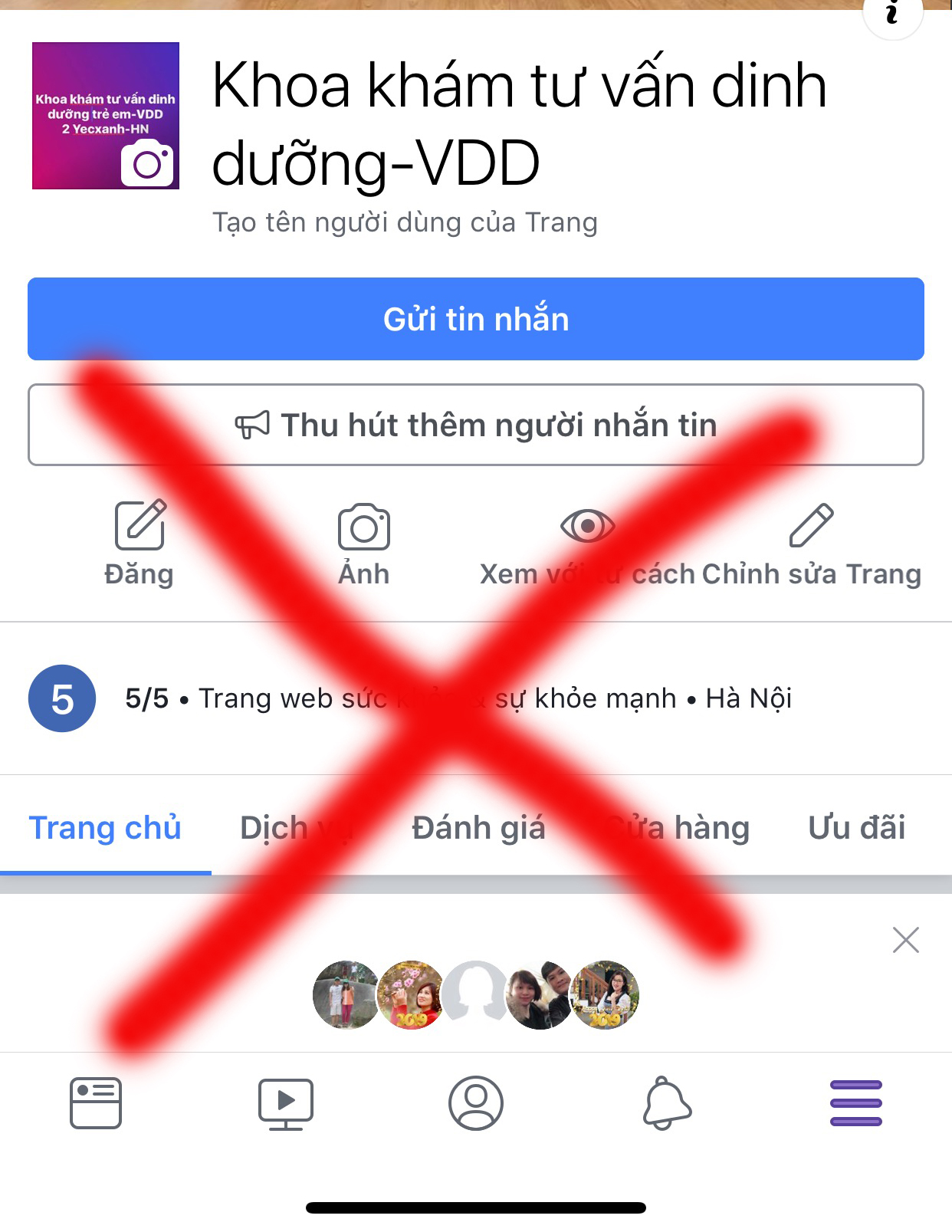
Task: Open Xem với tư cách view
Action: 587,542
